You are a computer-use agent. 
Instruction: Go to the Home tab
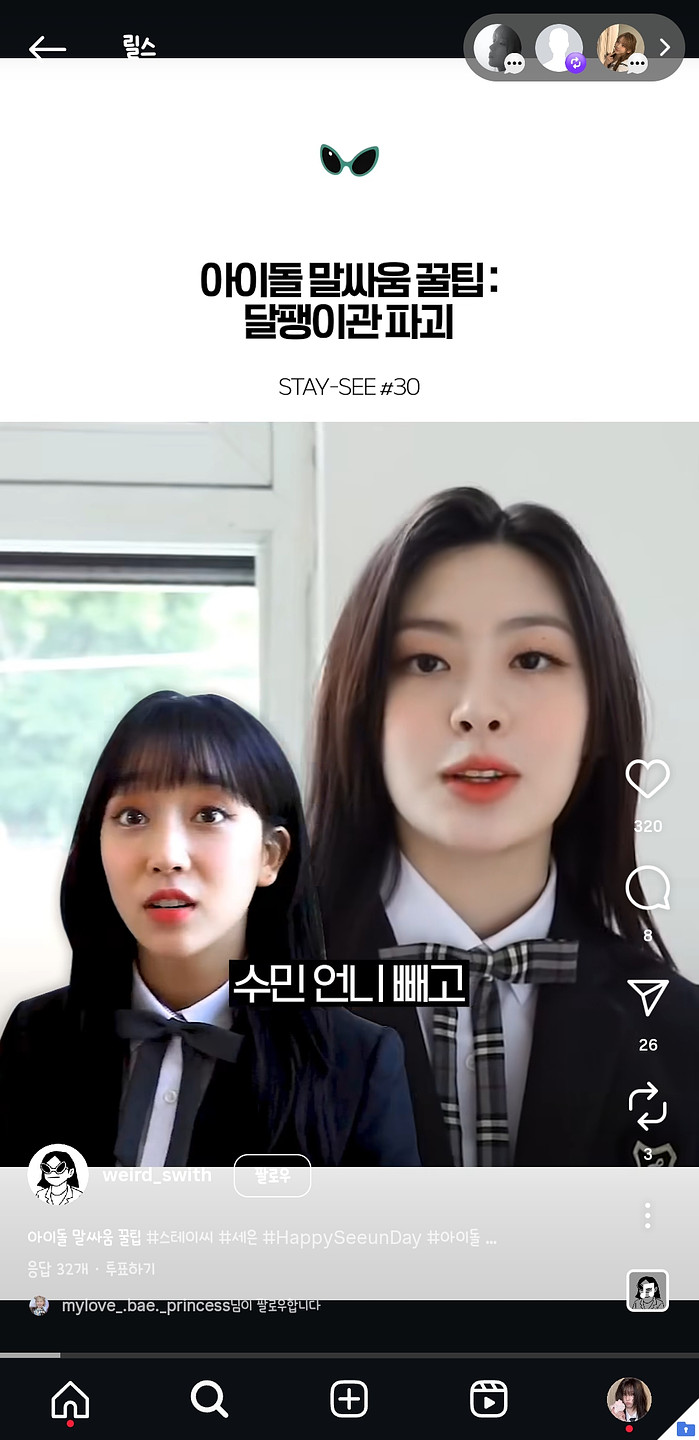pyautogui.click(x=70, y=1399)
